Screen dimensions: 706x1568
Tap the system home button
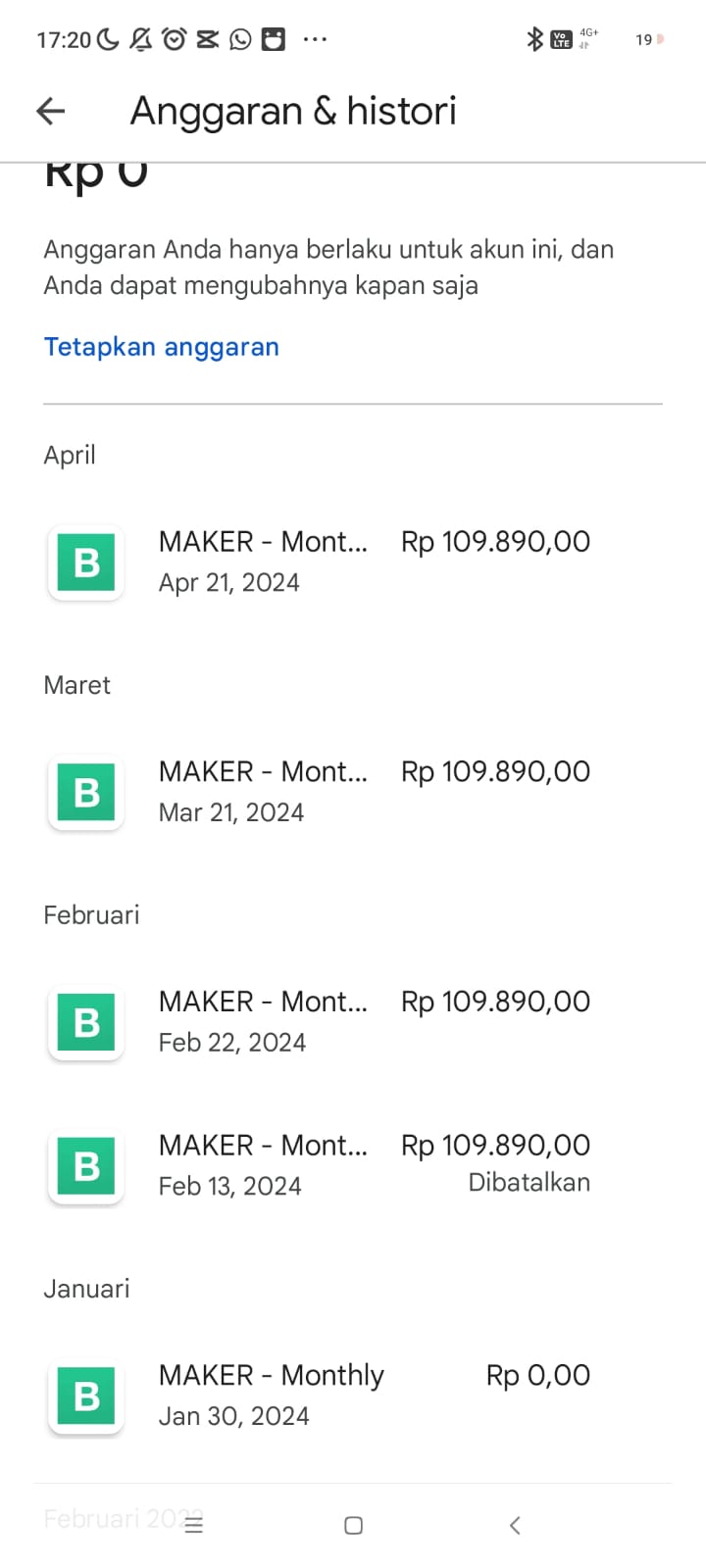click(x=354, y=1525)
